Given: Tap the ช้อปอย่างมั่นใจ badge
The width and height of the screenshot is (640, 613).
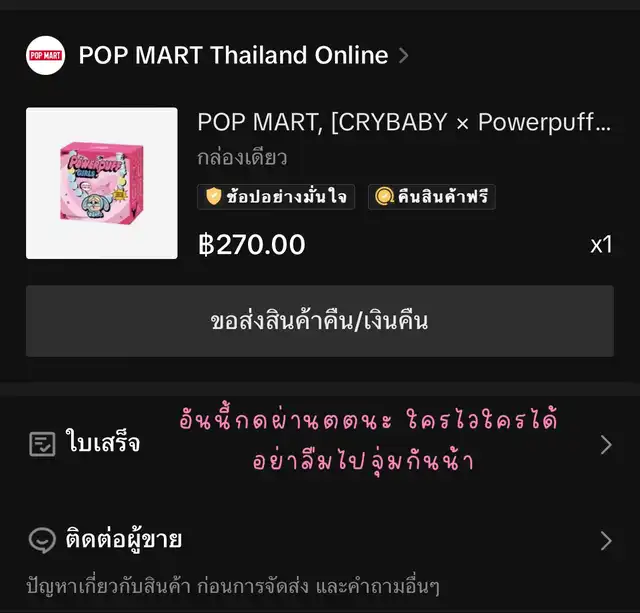Looking at the screenshot, I should coord(276,197).
